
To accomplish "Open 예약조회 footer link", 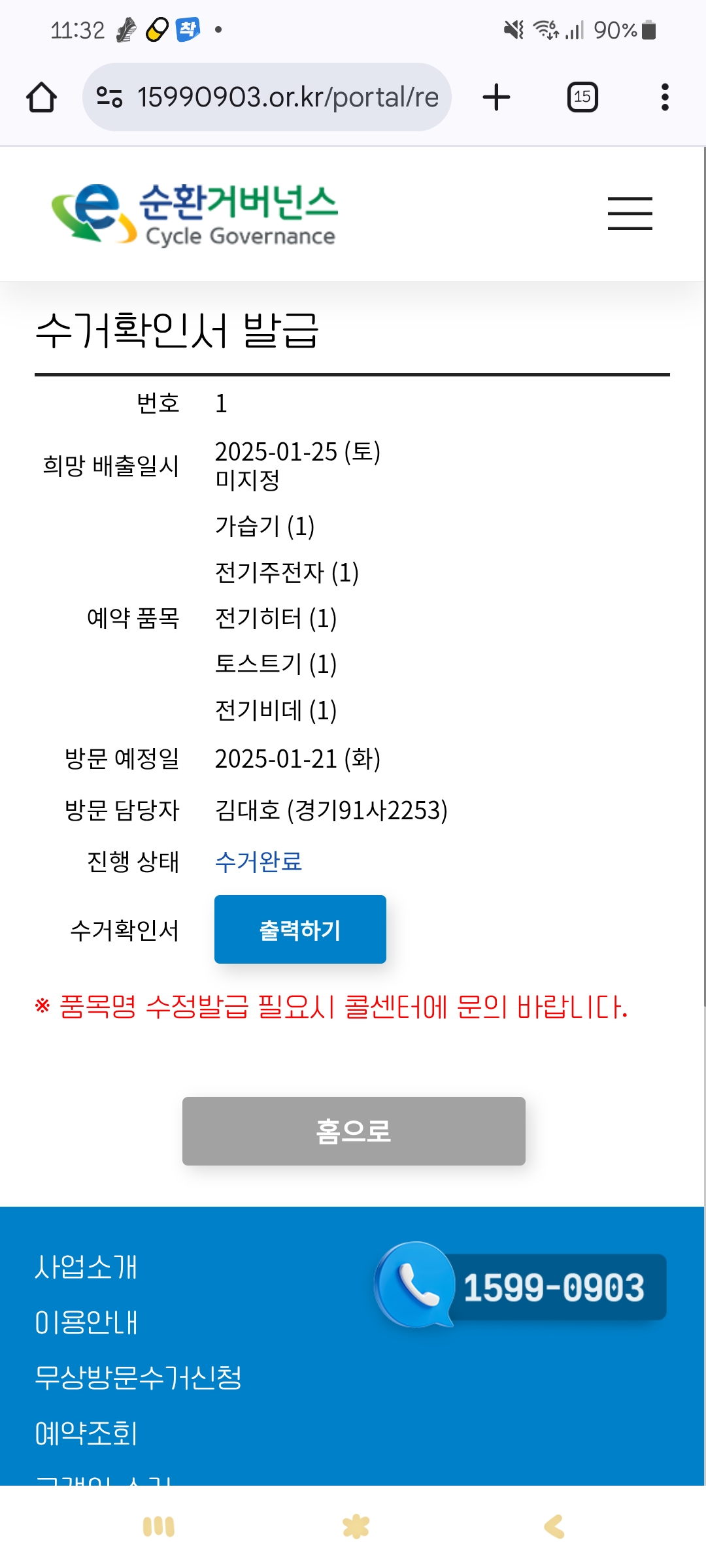I will [86, 1433].
